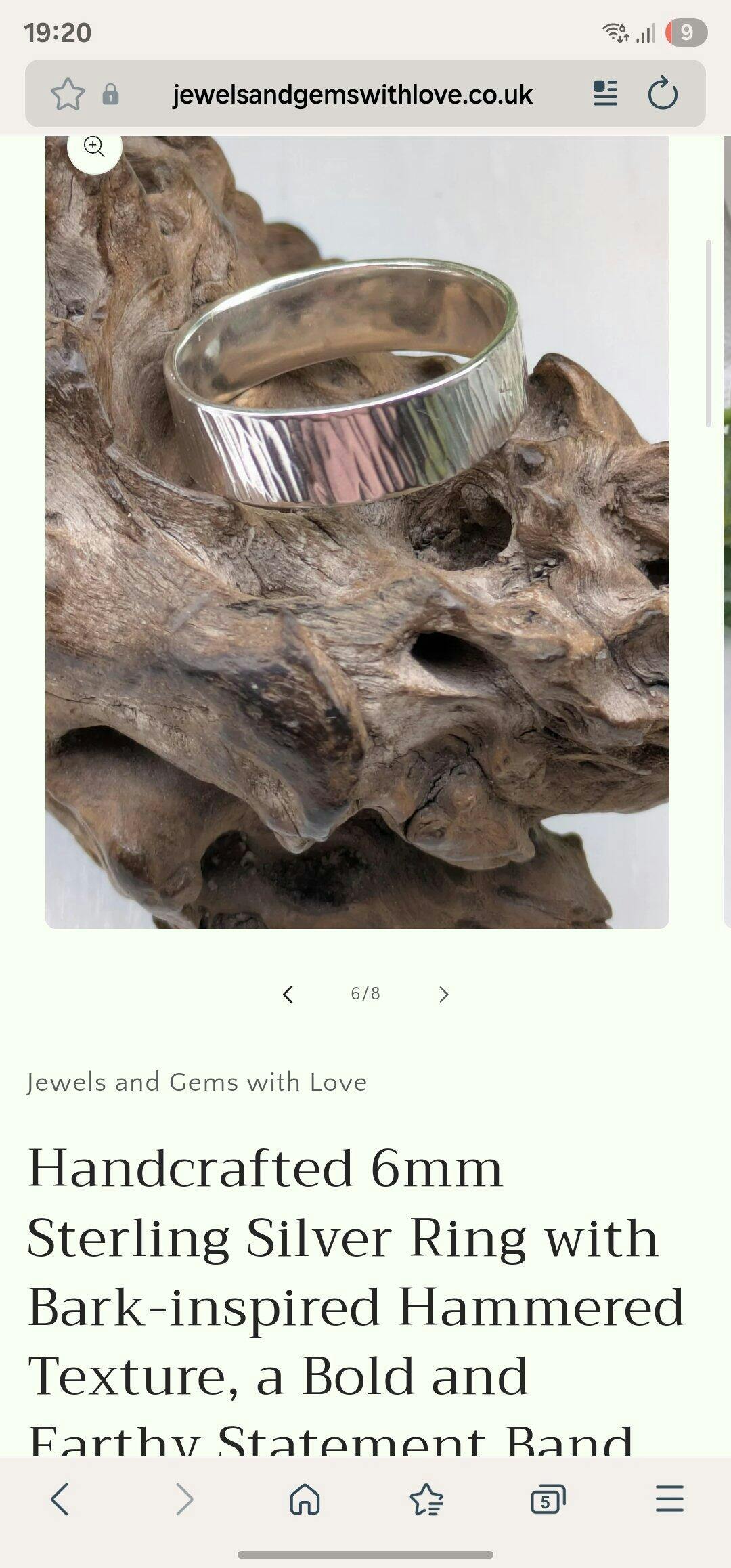Go to the browser home page
The height and width of the screenshot is (1568, 731).
tap(305, 1499)
